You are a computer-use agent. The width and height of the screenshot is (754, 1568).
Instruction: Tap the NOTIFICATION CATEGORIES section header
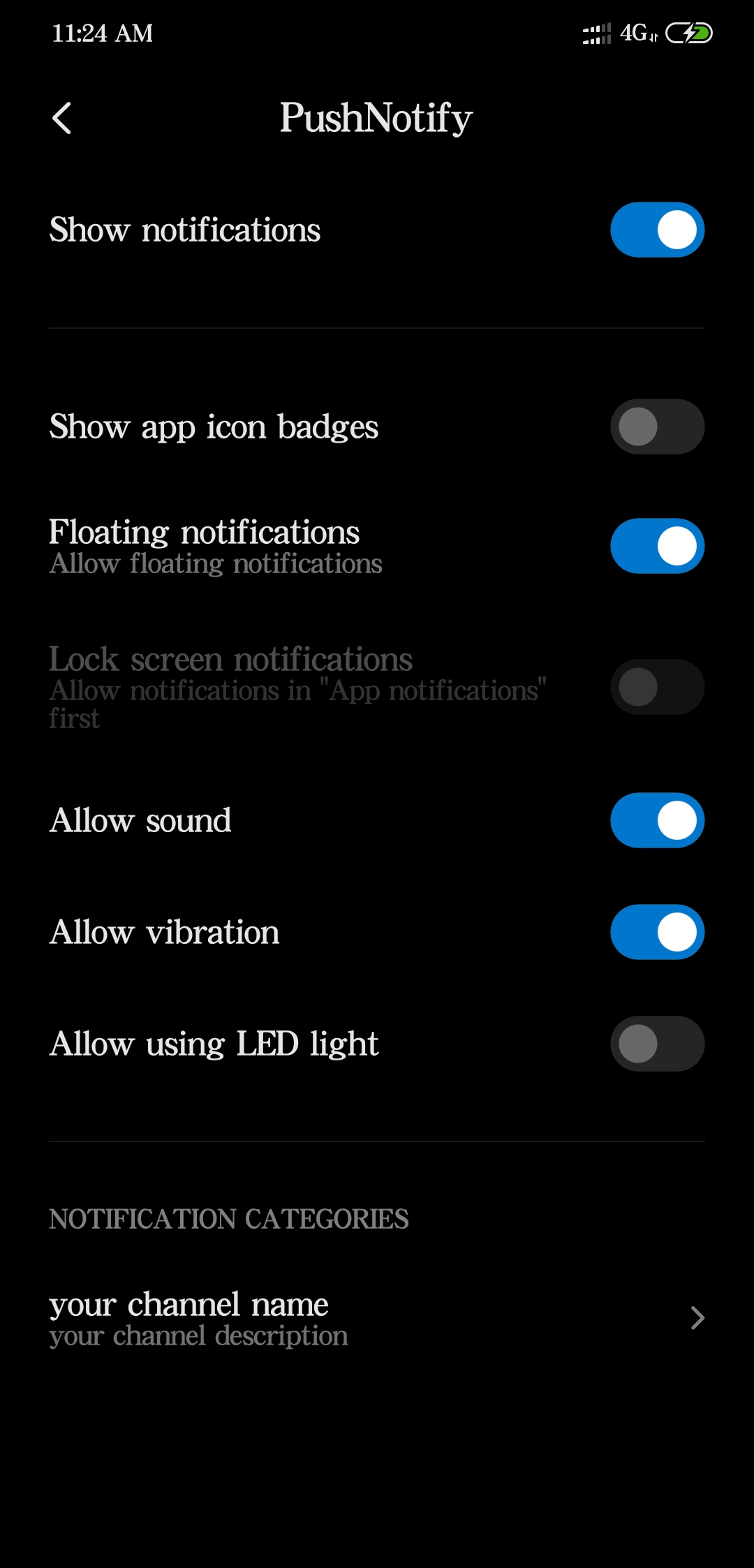coord(228,1219)
